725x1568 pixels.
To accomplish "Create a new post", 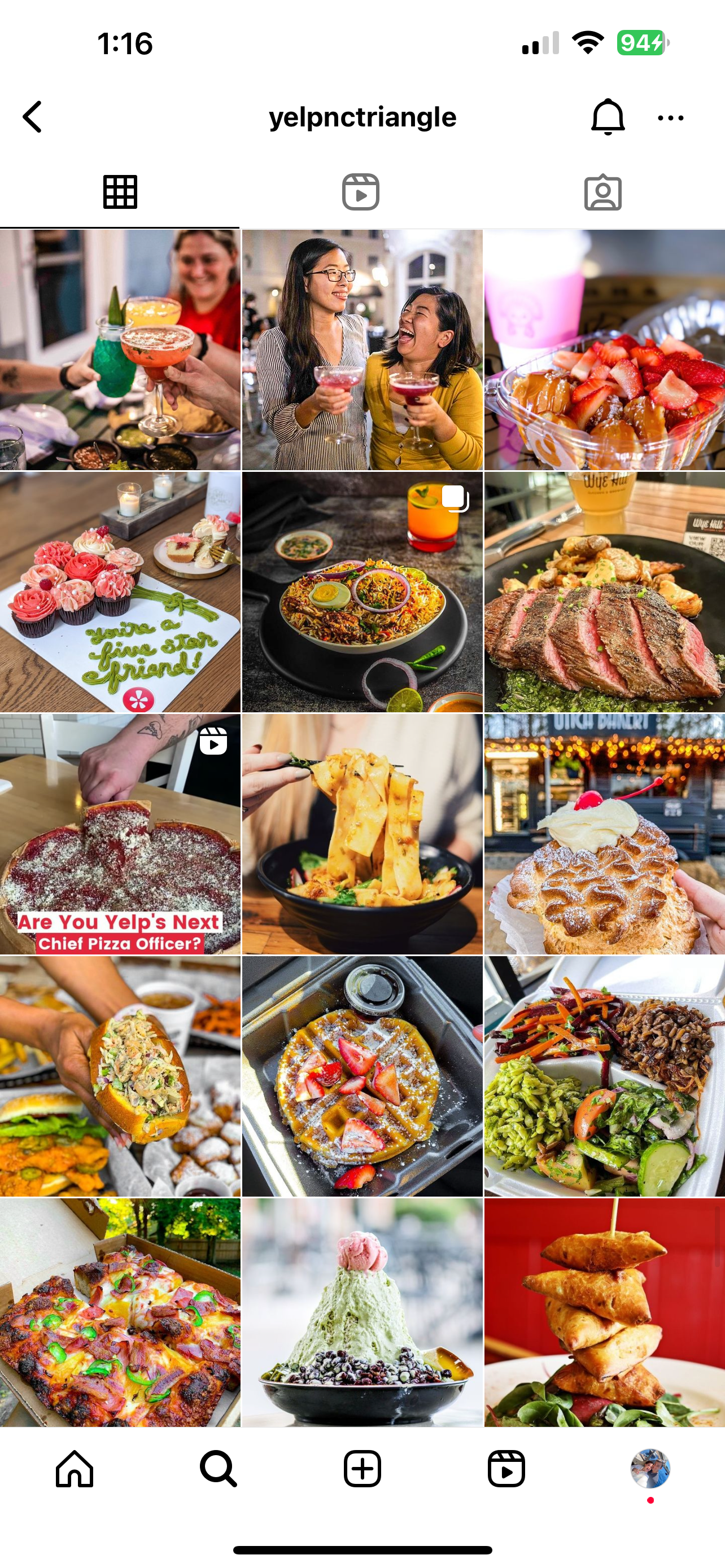I will tap(362, 1468).
